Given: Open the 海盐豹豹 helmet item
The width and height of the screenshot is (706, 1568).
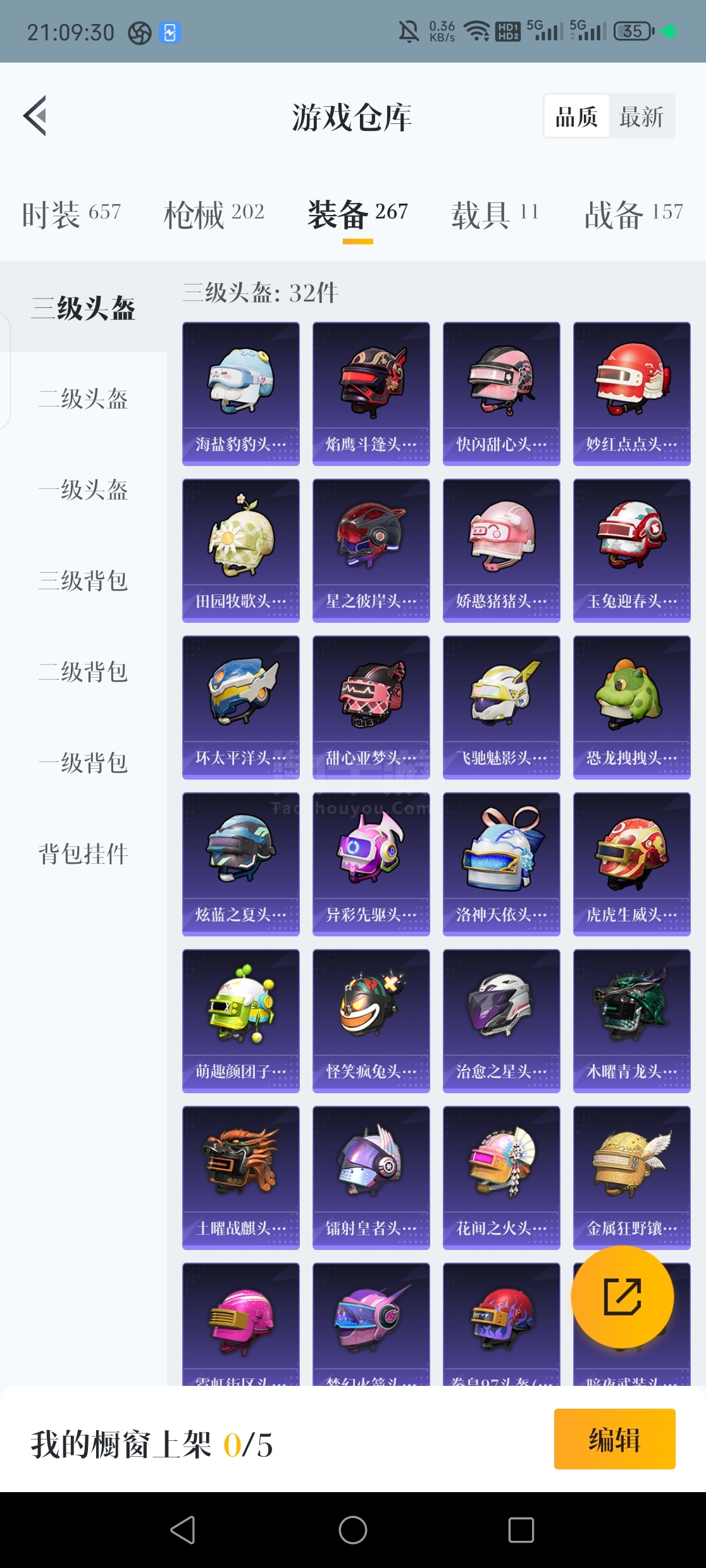Looking at the screenshot, I should (x=241, y=394).
